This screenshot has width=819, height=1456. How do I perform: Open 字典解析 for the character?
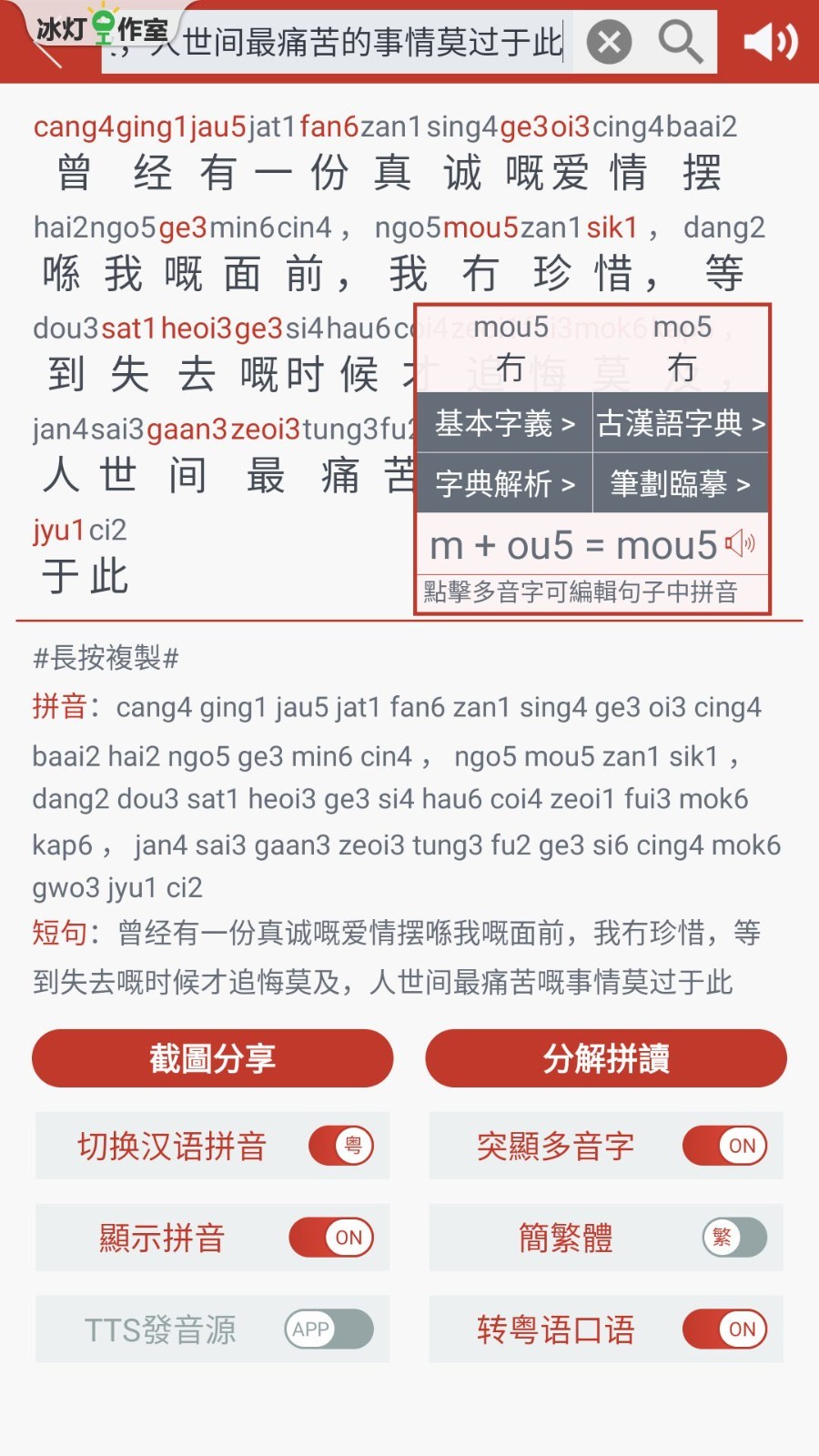click(x=504, y=483)
